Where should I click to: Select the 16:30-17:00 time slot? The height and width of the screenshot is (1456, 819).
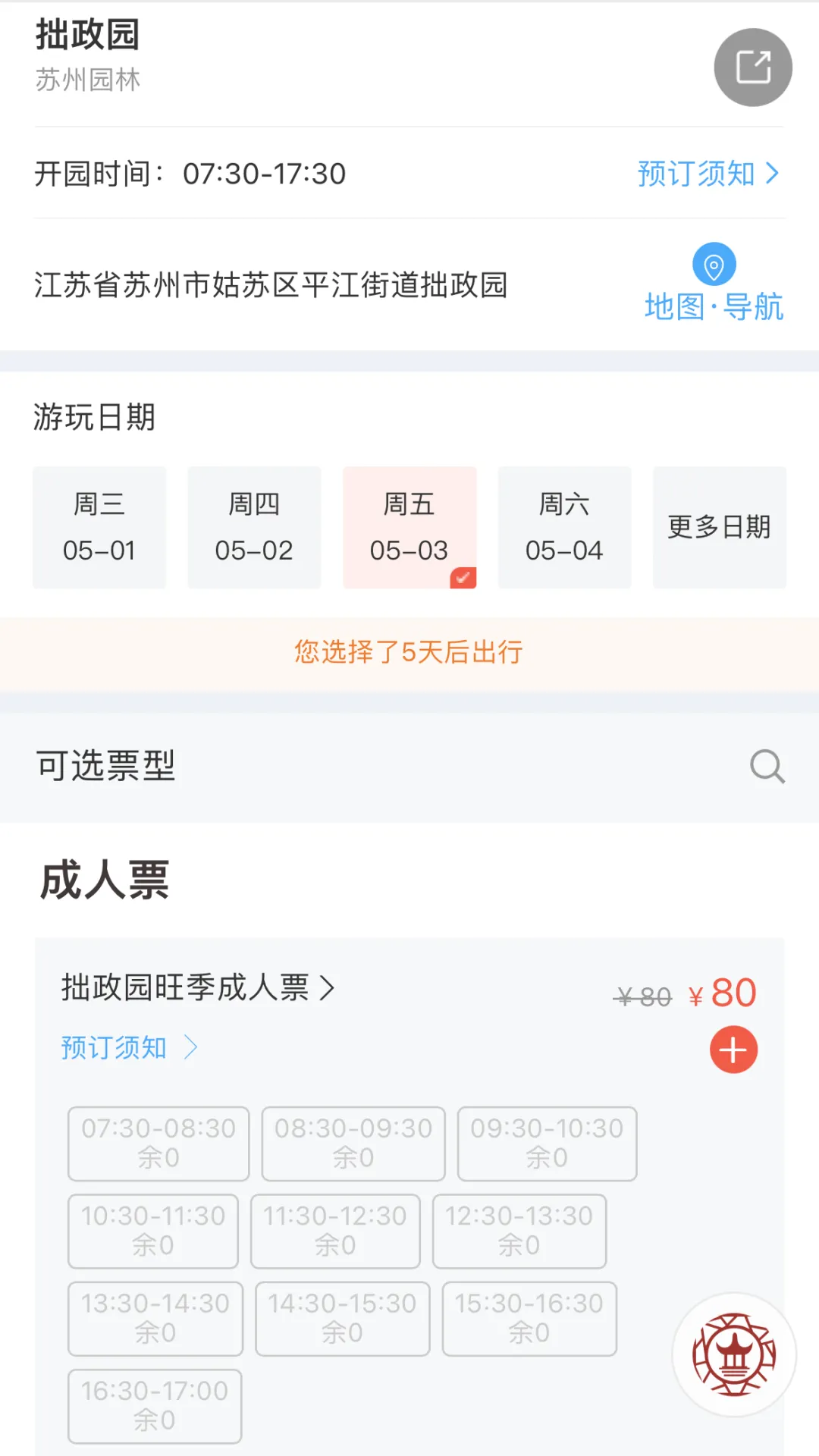coord(155,1406)
